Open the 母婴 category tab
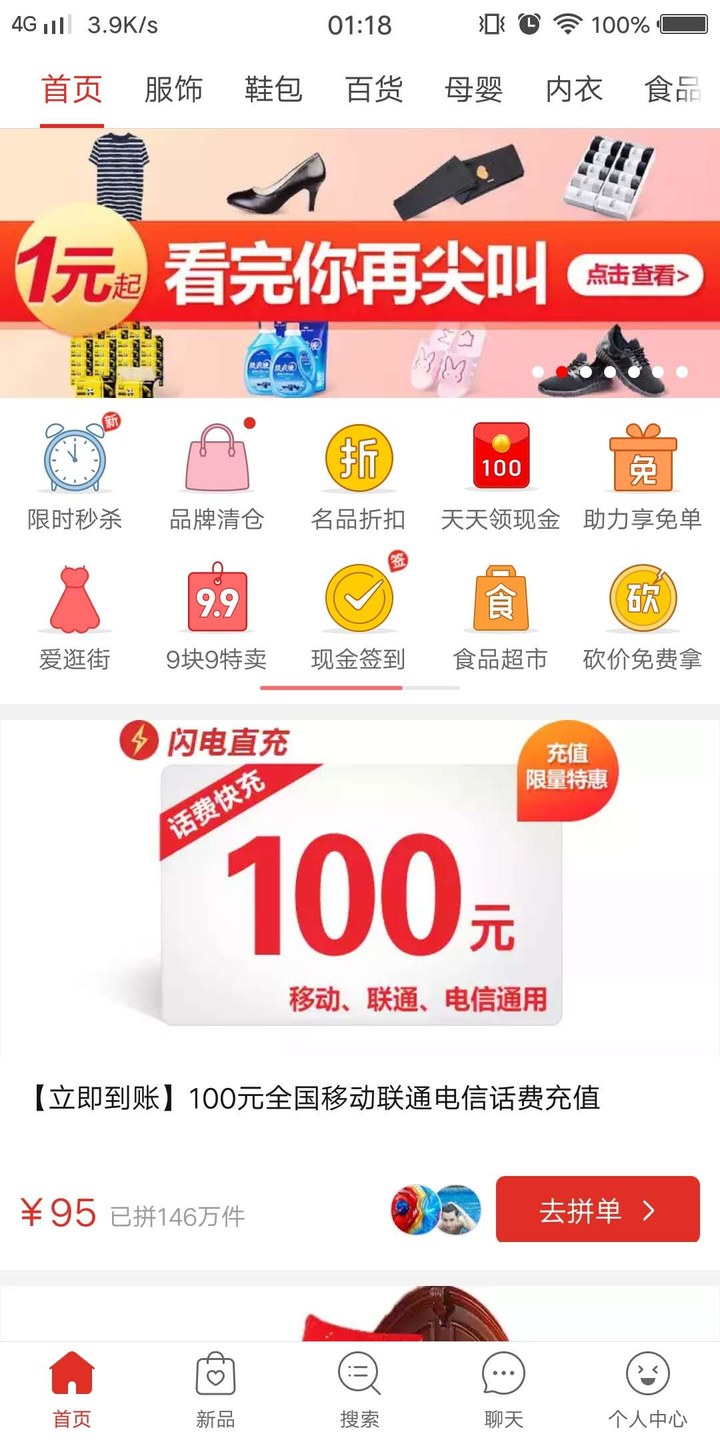The image size is (720, 1440). 473,90
